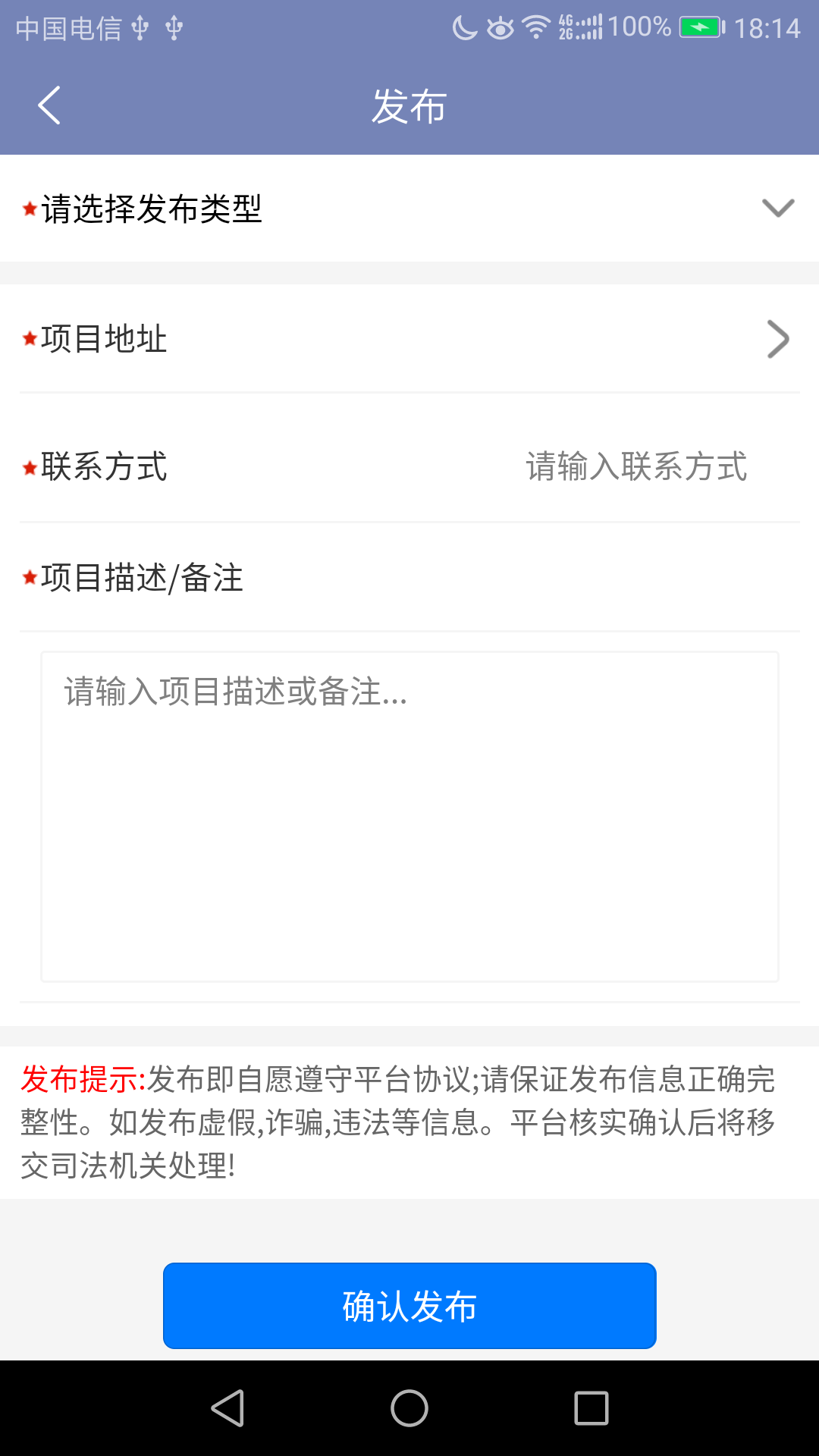819x1456 pixels.
Task: Select the 发布 title in the header
Action: pos(409,106)
